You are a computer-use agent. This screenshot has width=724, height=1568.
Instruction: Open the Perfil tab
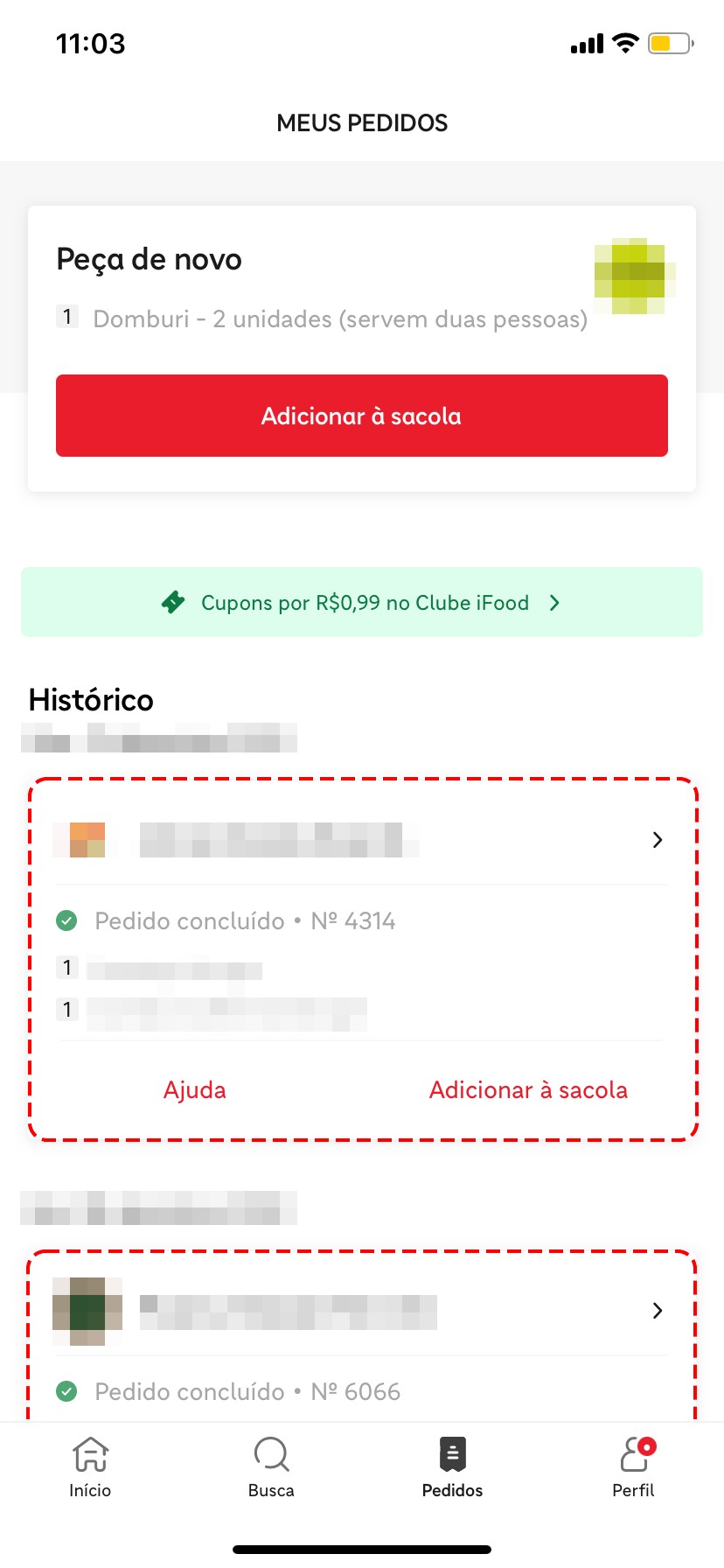(x=633, y=1466)
